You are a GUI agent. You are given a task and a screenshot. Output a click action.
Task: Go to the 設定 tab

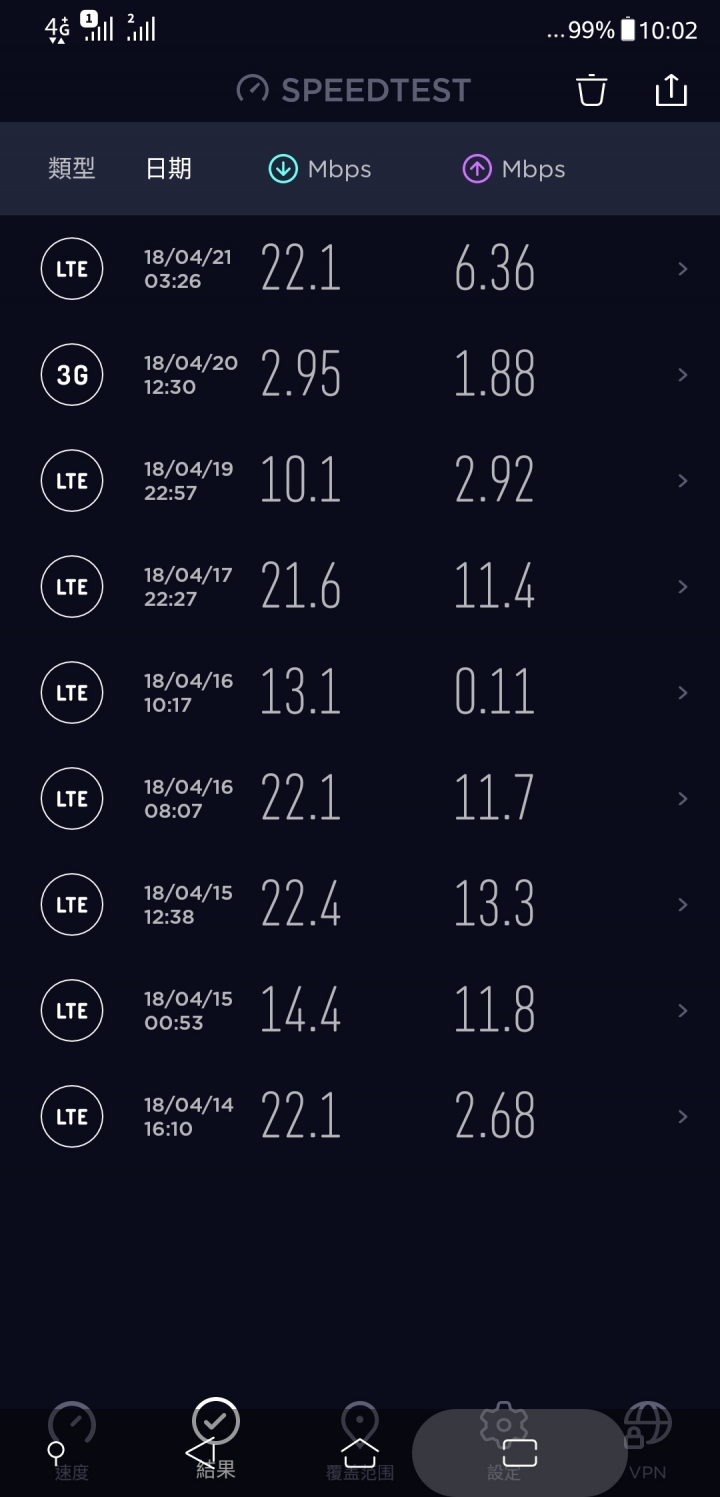click(504, 1442)
